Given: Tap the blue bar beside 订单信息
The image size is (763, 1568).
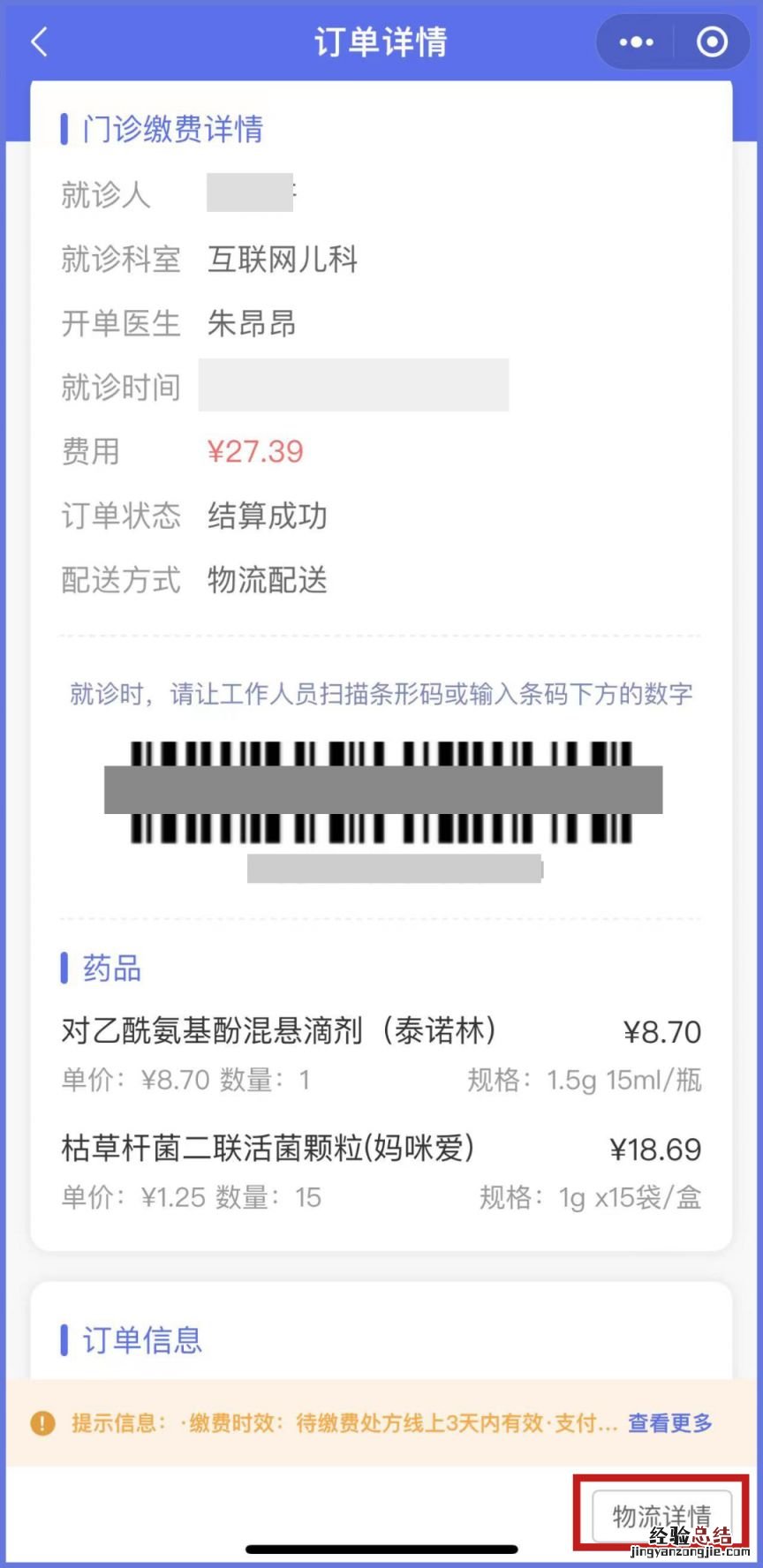Looking at the screenshot, I should (x=64, y=1340).
